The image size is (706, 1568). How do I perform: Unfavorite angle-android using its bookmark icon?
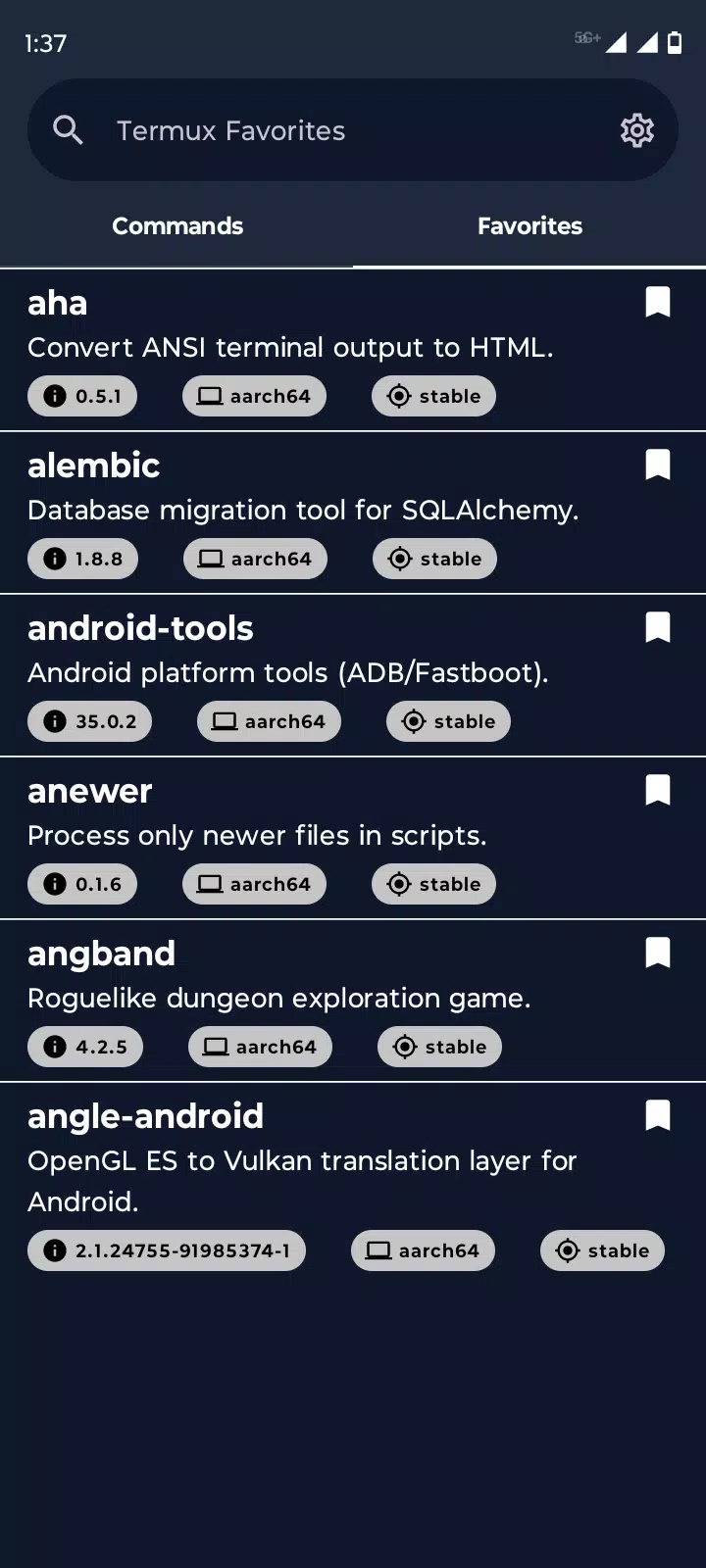coord(658,1115)
